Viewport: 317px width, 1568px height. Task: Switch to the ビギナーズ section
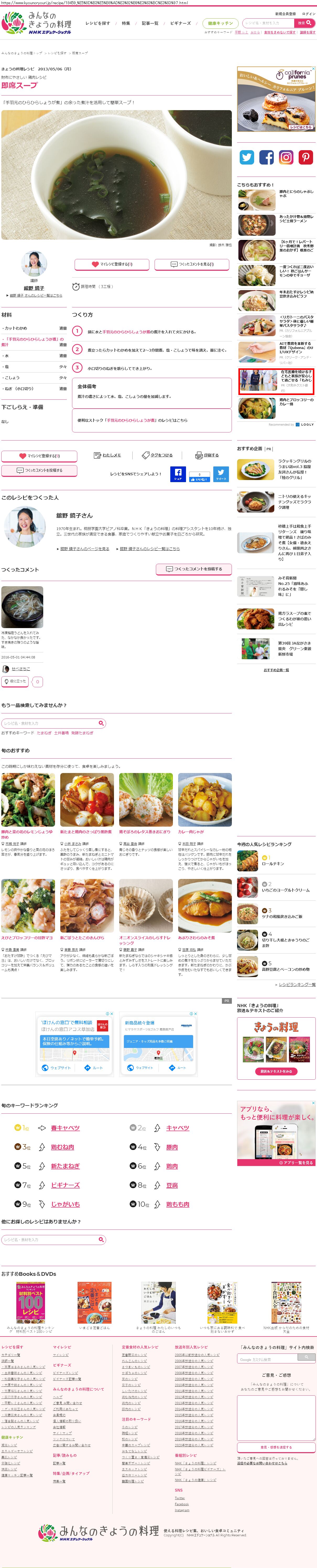coord(181,23)
